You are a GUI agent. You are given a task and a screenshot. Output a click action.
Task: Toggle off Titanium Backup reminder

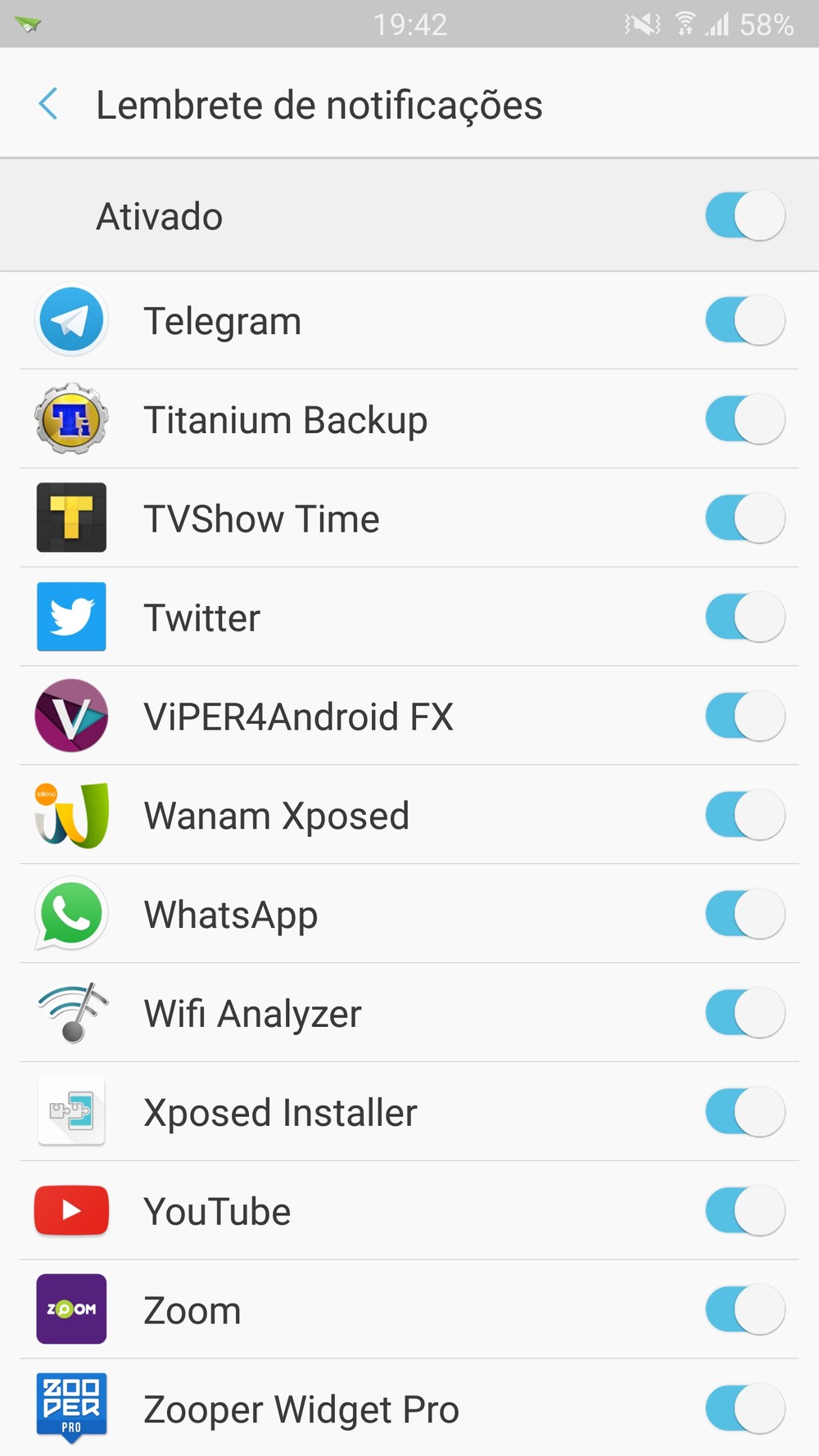744,419
